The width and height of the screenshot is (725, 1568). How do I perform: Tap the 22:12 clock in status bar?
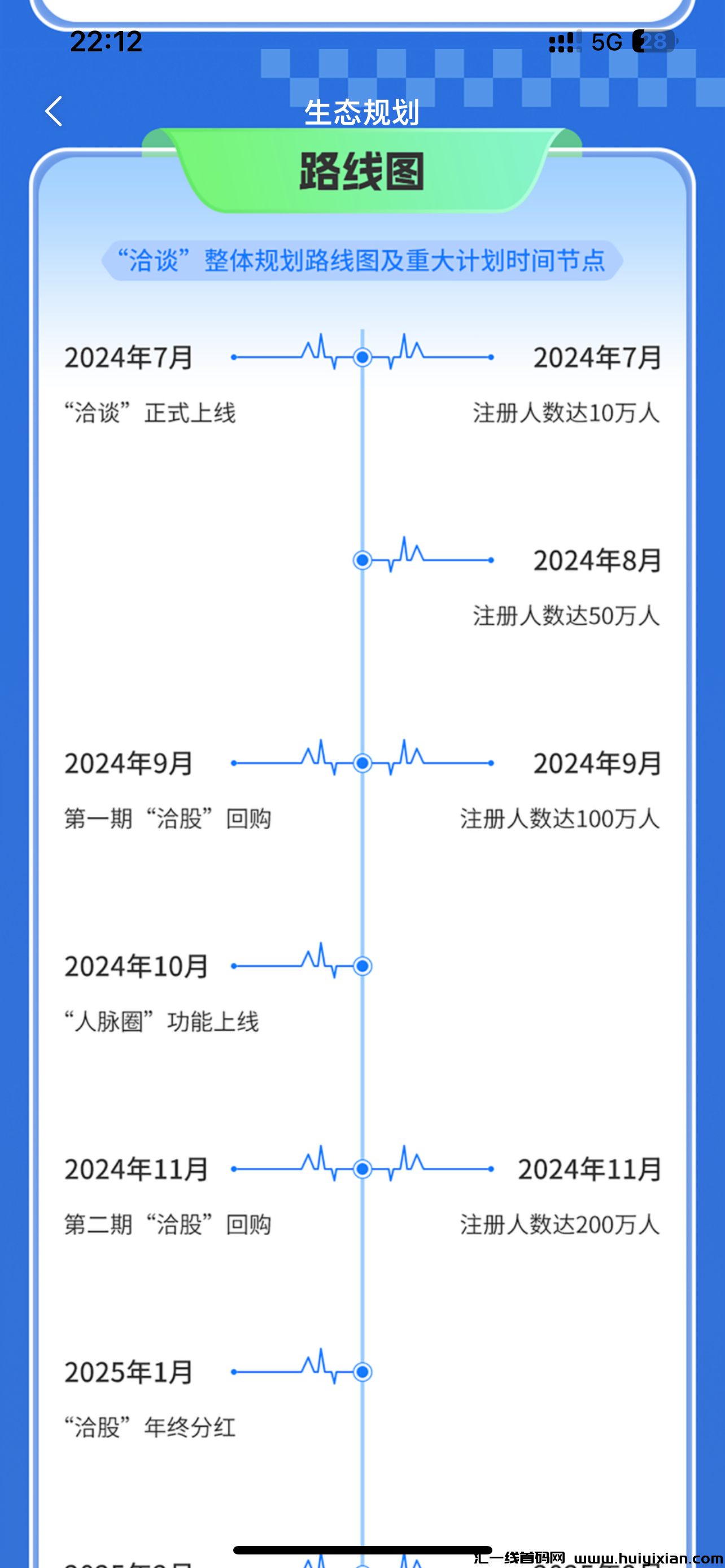coord(106,42)
